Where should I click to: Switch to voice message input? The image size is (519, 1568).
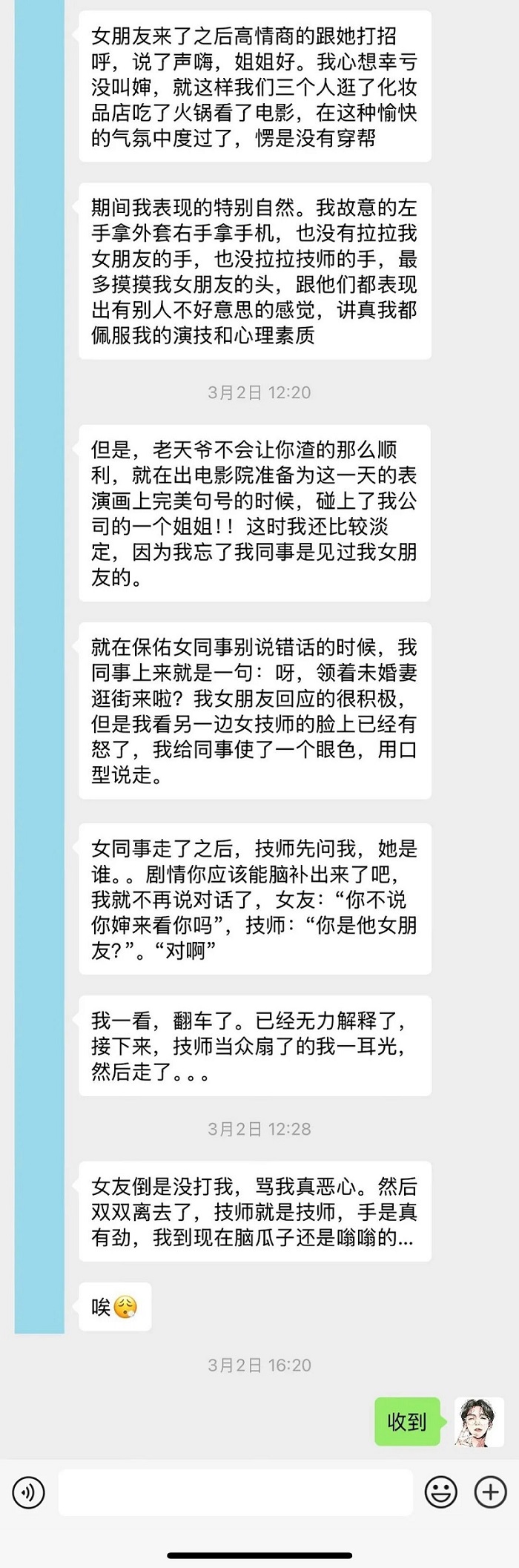point(29,1492)
